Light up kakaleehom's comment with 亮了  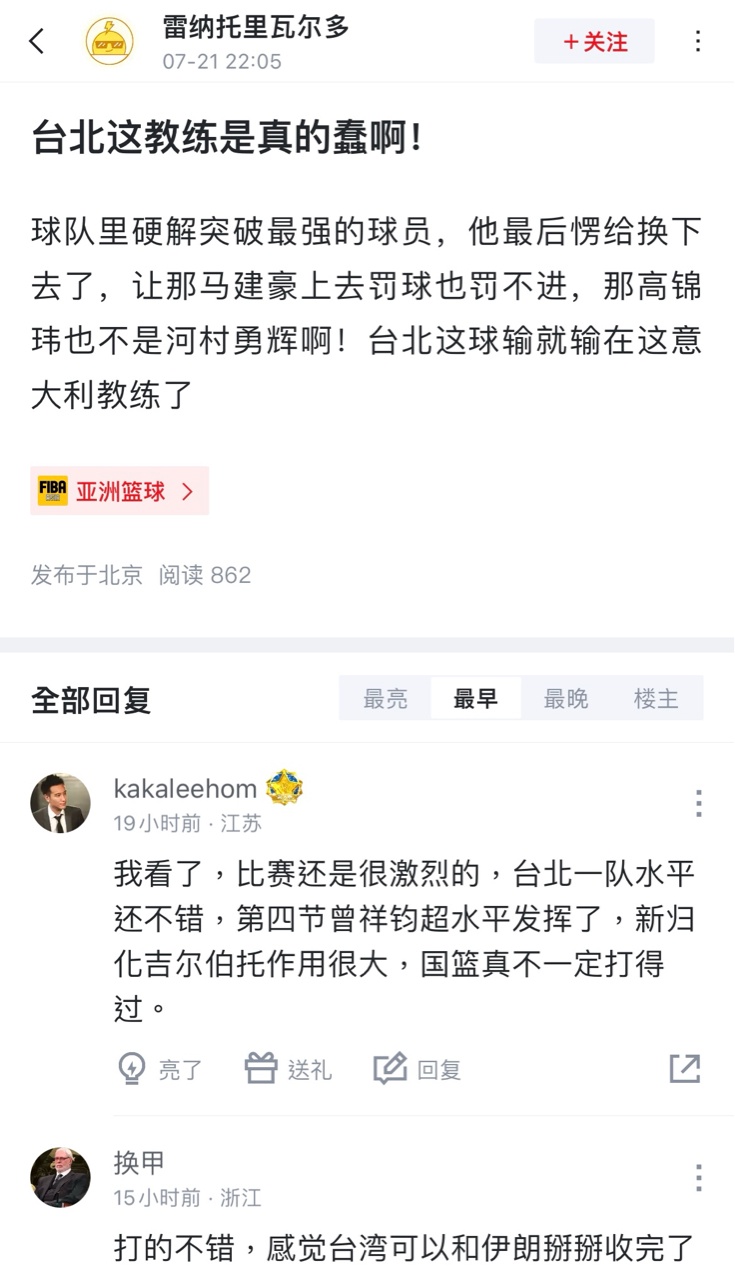point(160,1069)
